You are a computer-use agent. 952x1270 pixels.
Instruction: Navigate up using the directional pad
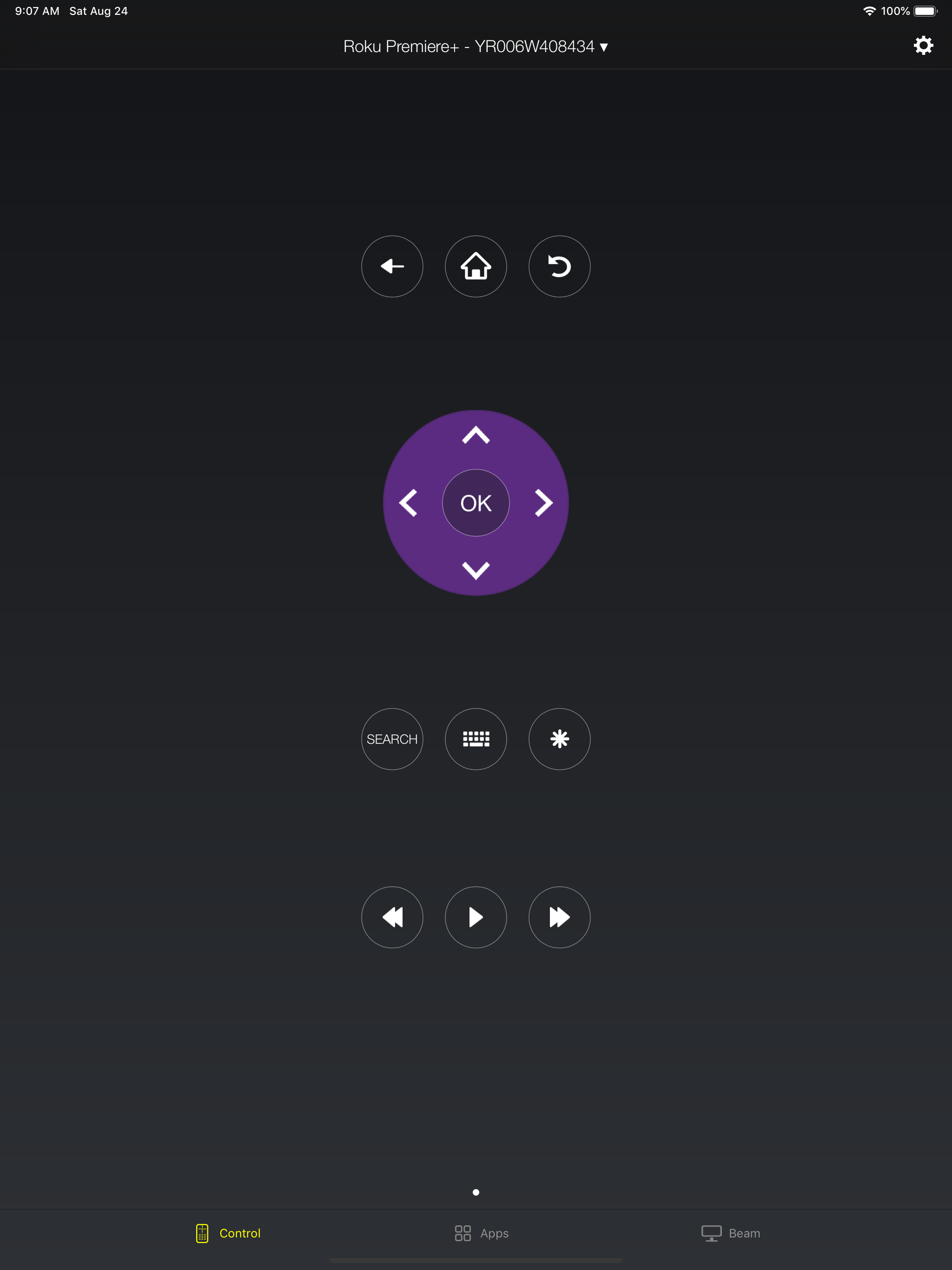click(x=476, y=437)
